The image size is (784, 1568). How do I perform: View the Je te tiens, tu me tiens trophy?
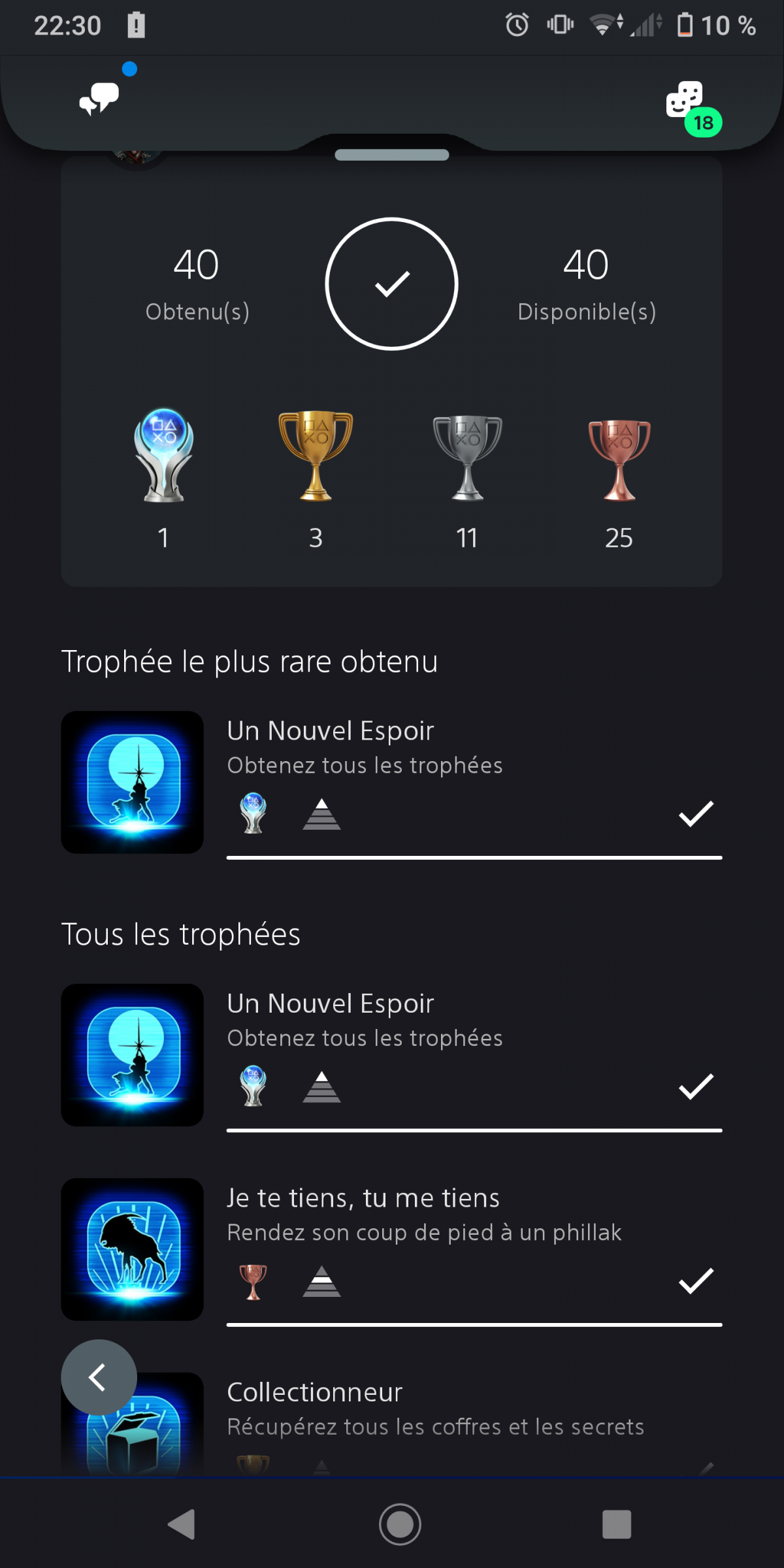pyautogui.click(x=392, y=1249)
